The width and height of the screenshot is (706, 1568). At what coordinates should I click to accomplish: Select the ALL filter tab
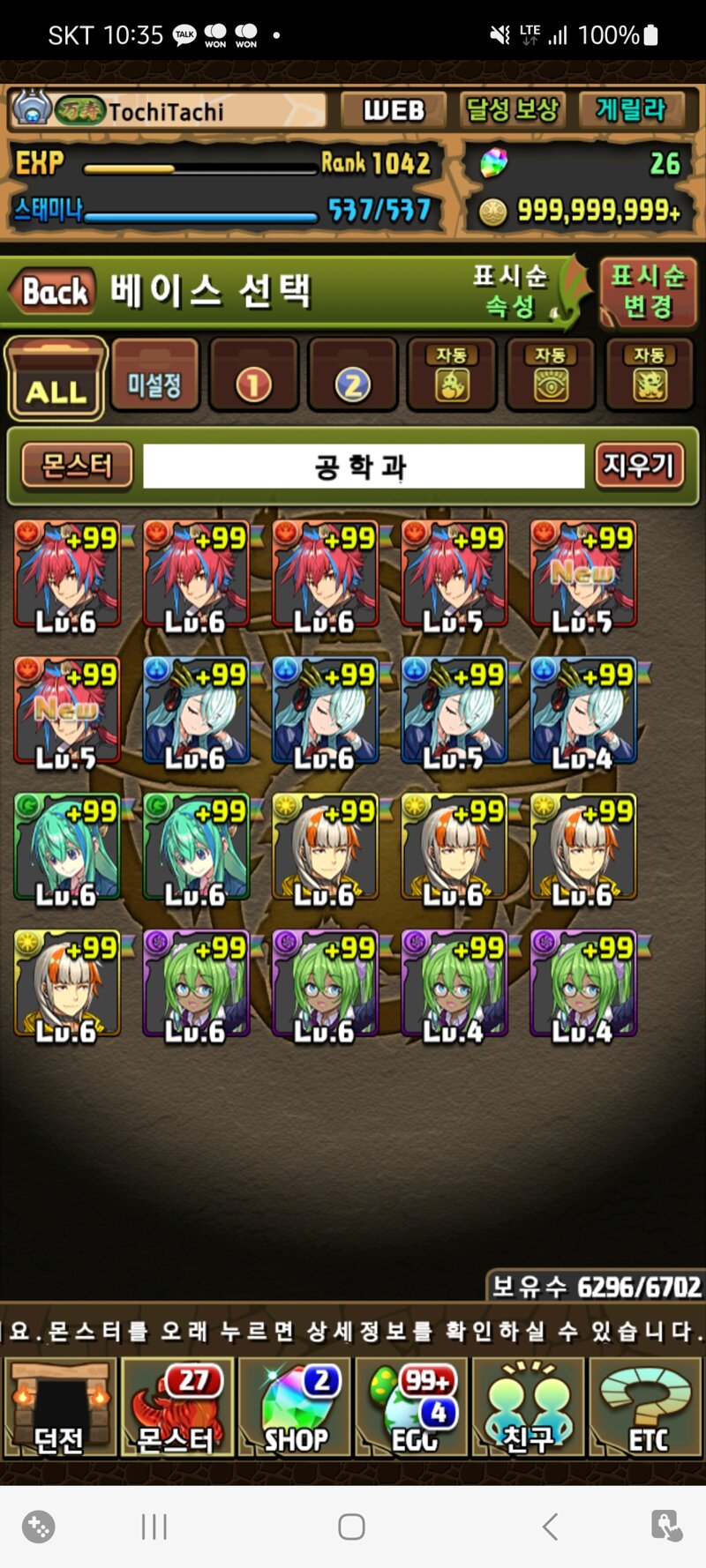[56, 379]
